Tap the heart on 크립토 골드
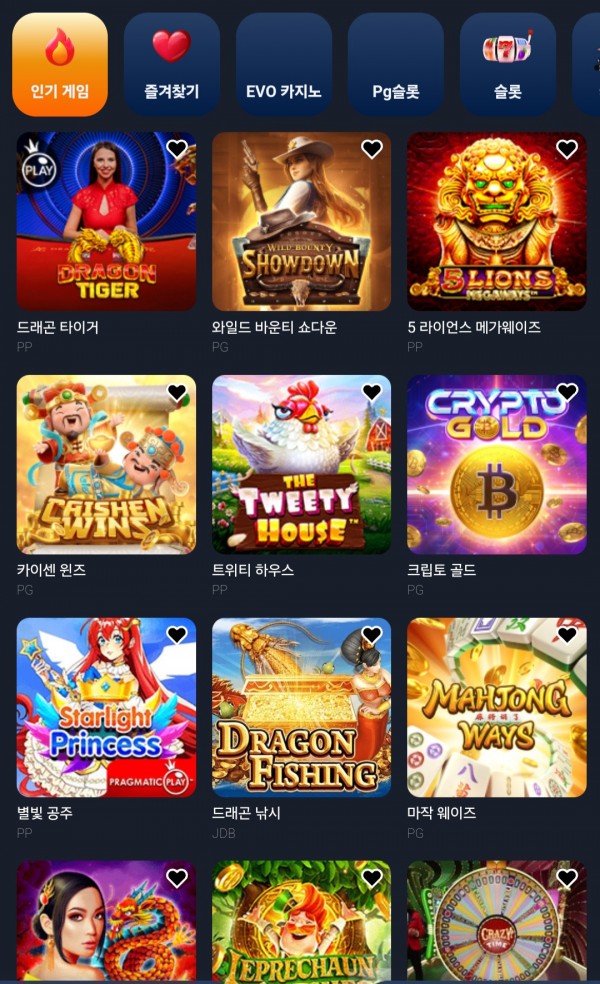Image resolution: width=600 pixels, height=984 pixels. [567, 392]
